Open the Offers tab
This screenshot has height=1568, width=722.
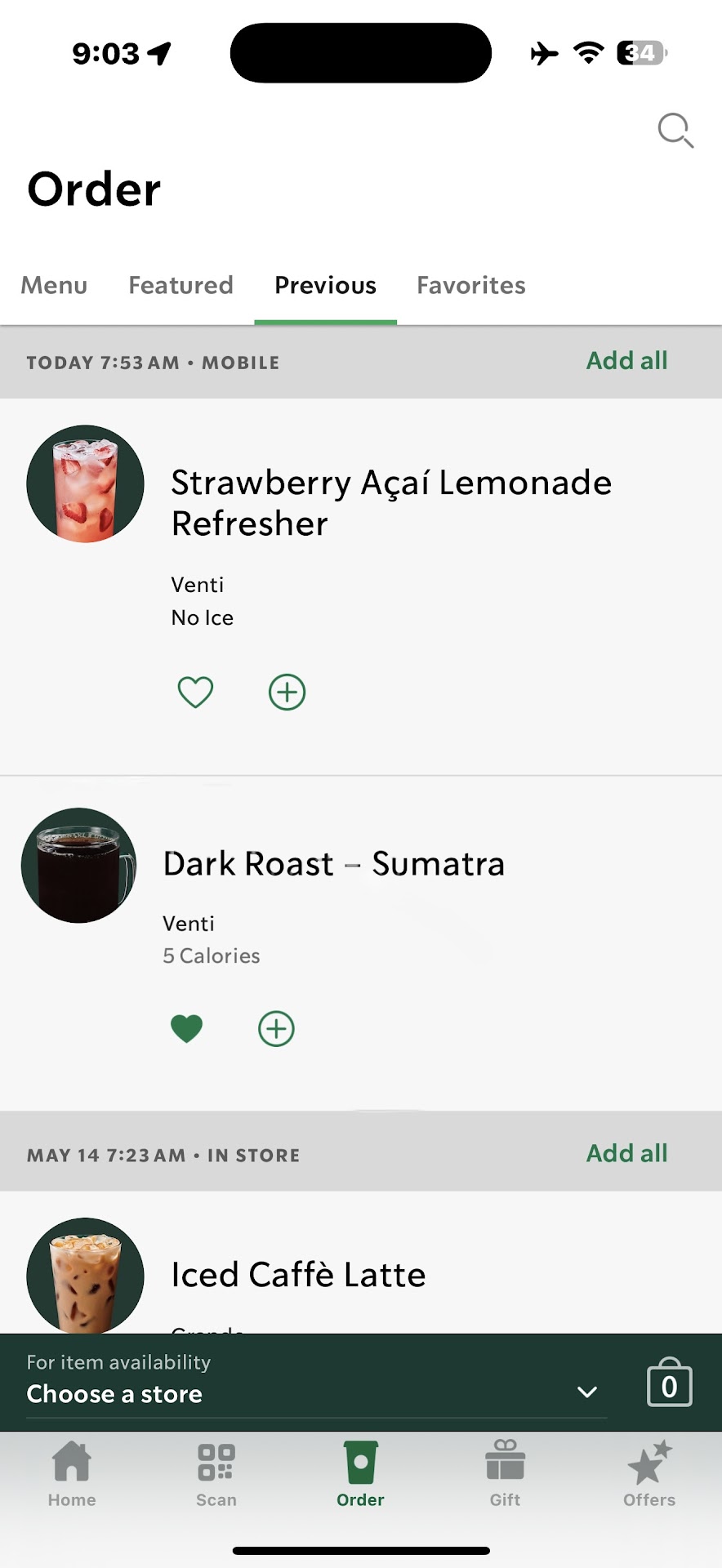tap(649, 1475)
